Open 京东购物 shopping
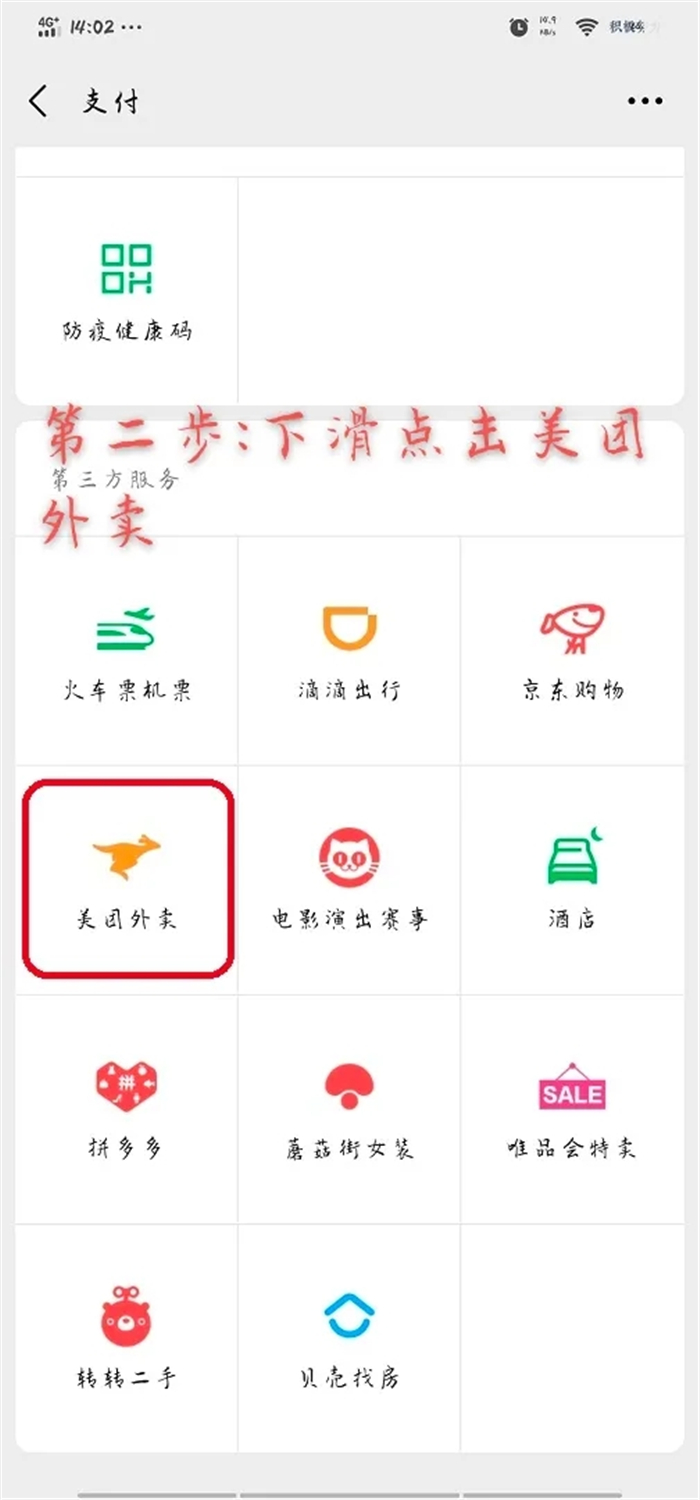This screenshot has height=1500, width=700. tap(572, 650)
